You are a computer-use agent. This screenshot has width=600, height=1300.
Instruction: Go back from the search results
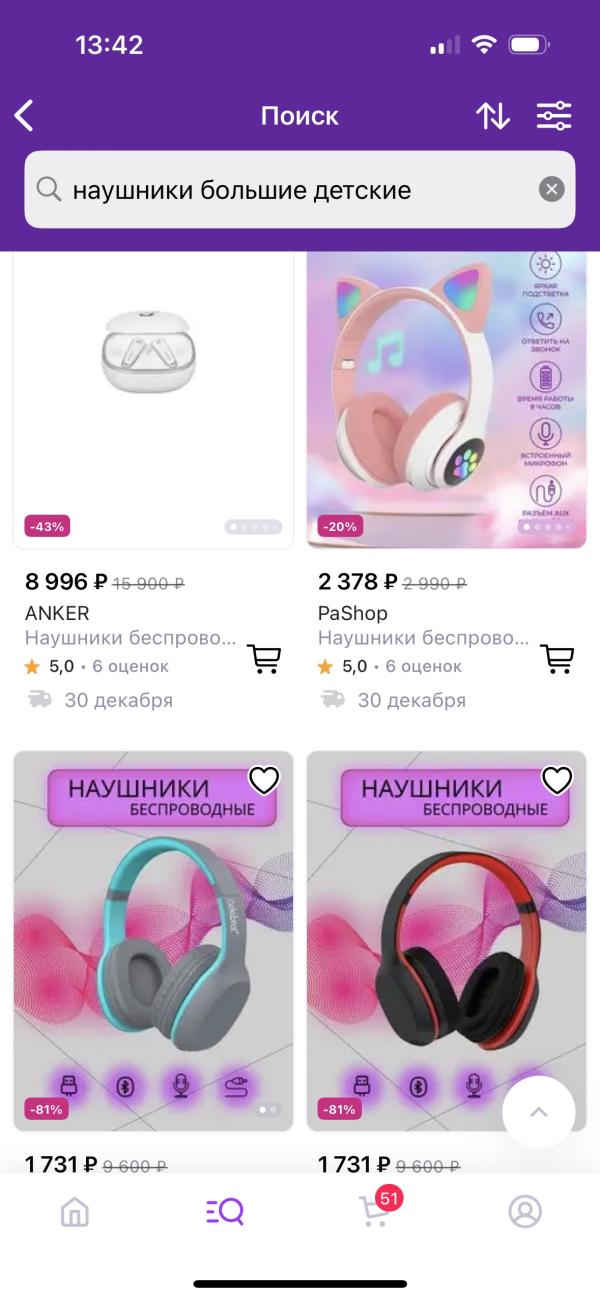tap(25, 116)
